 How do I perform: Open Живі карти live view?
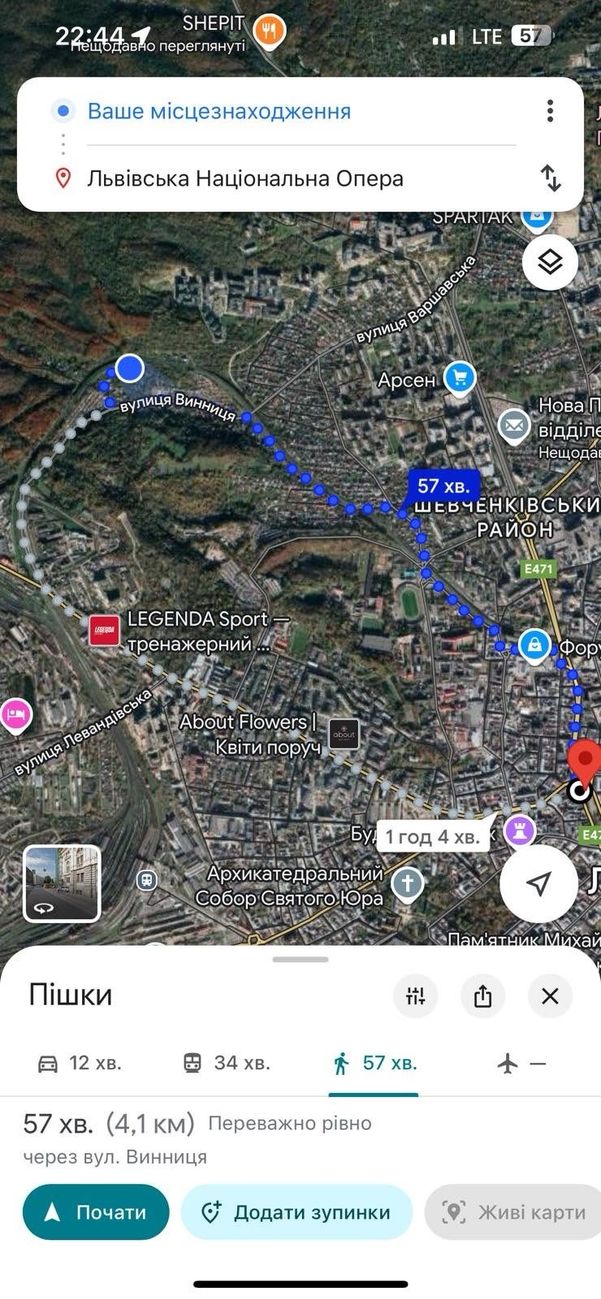(514, 1212)
